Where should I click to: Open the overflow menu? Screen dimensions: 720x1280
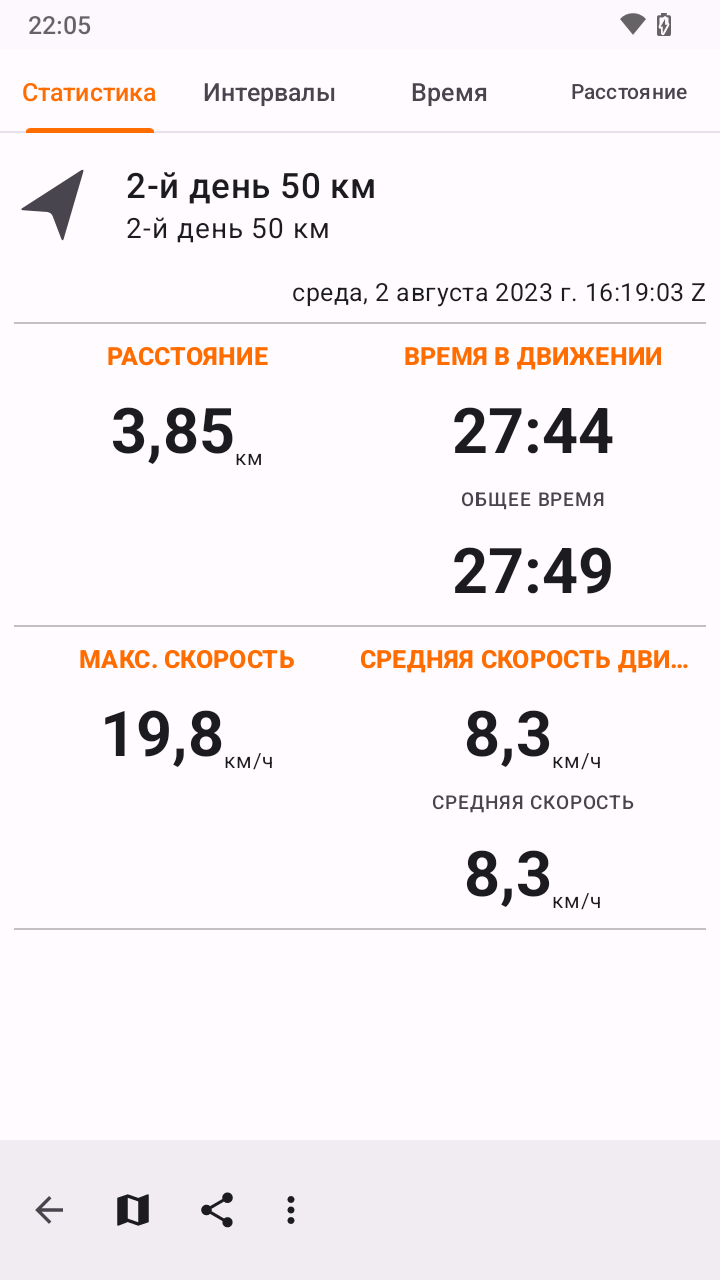[291, 1211]
